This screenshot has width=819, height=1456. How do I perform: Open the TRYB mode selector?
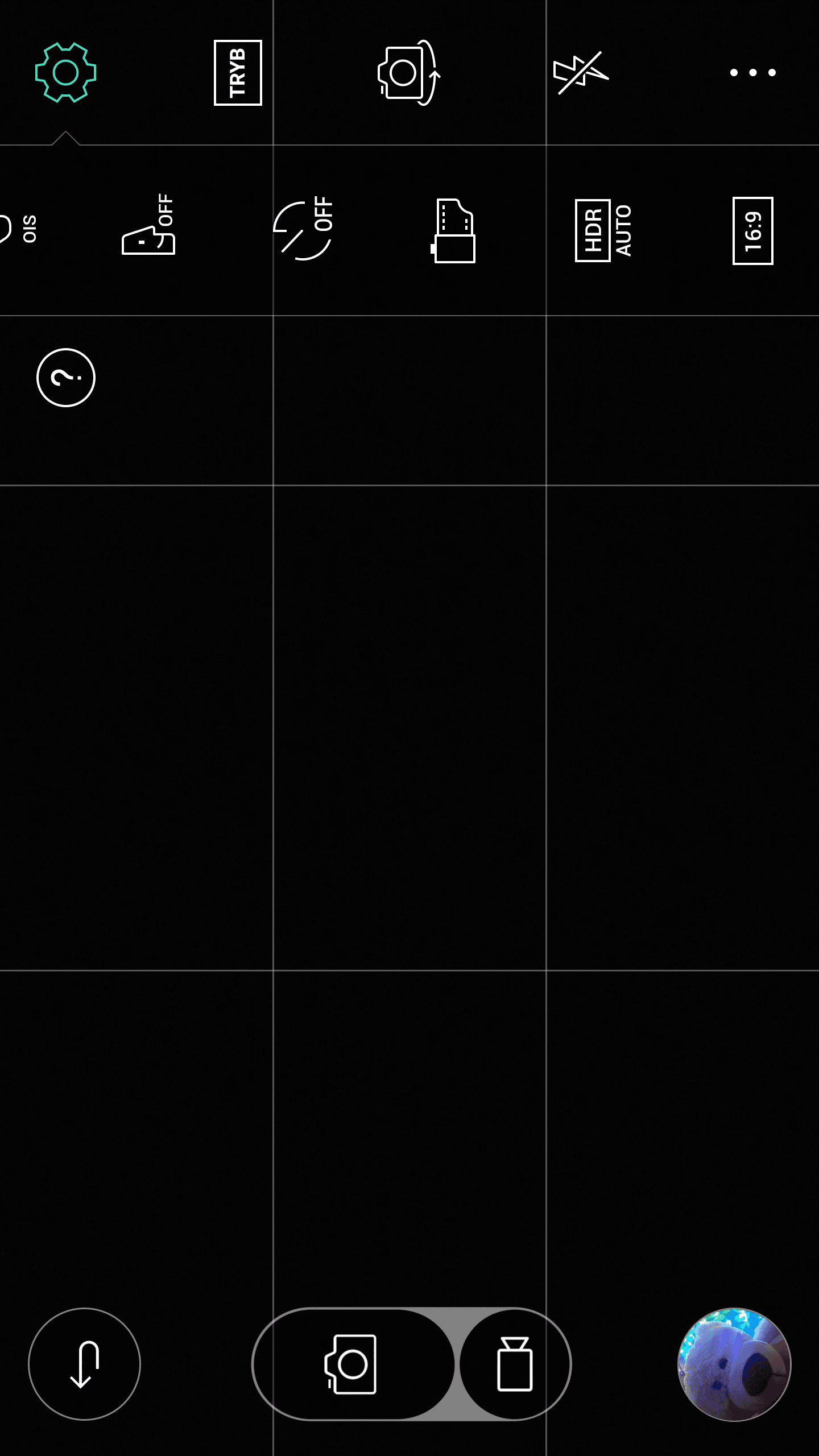pos(238,73)
